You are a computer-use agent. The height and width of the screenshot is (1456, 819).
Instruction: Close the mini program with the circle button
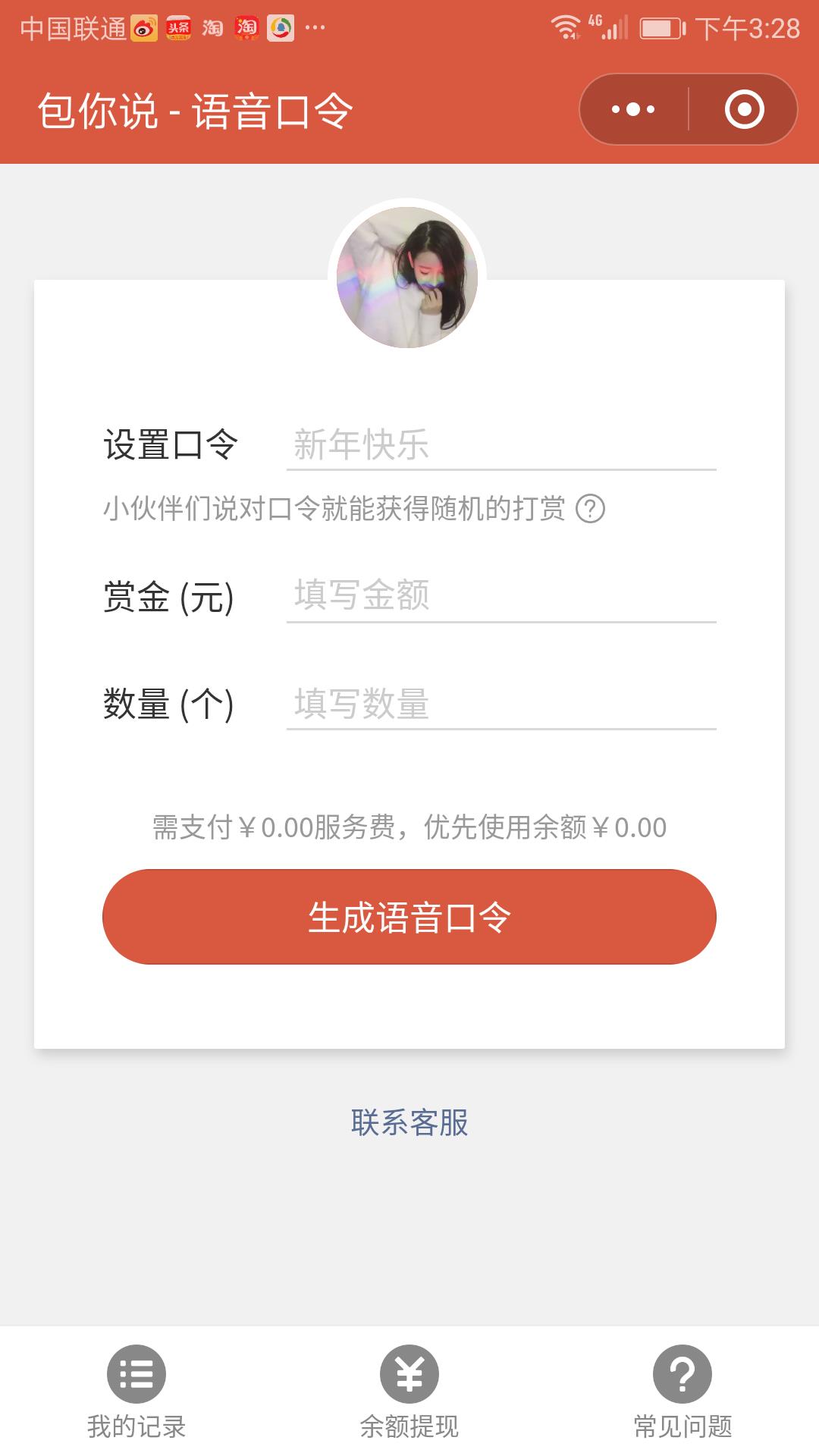[x=744, y=109]
